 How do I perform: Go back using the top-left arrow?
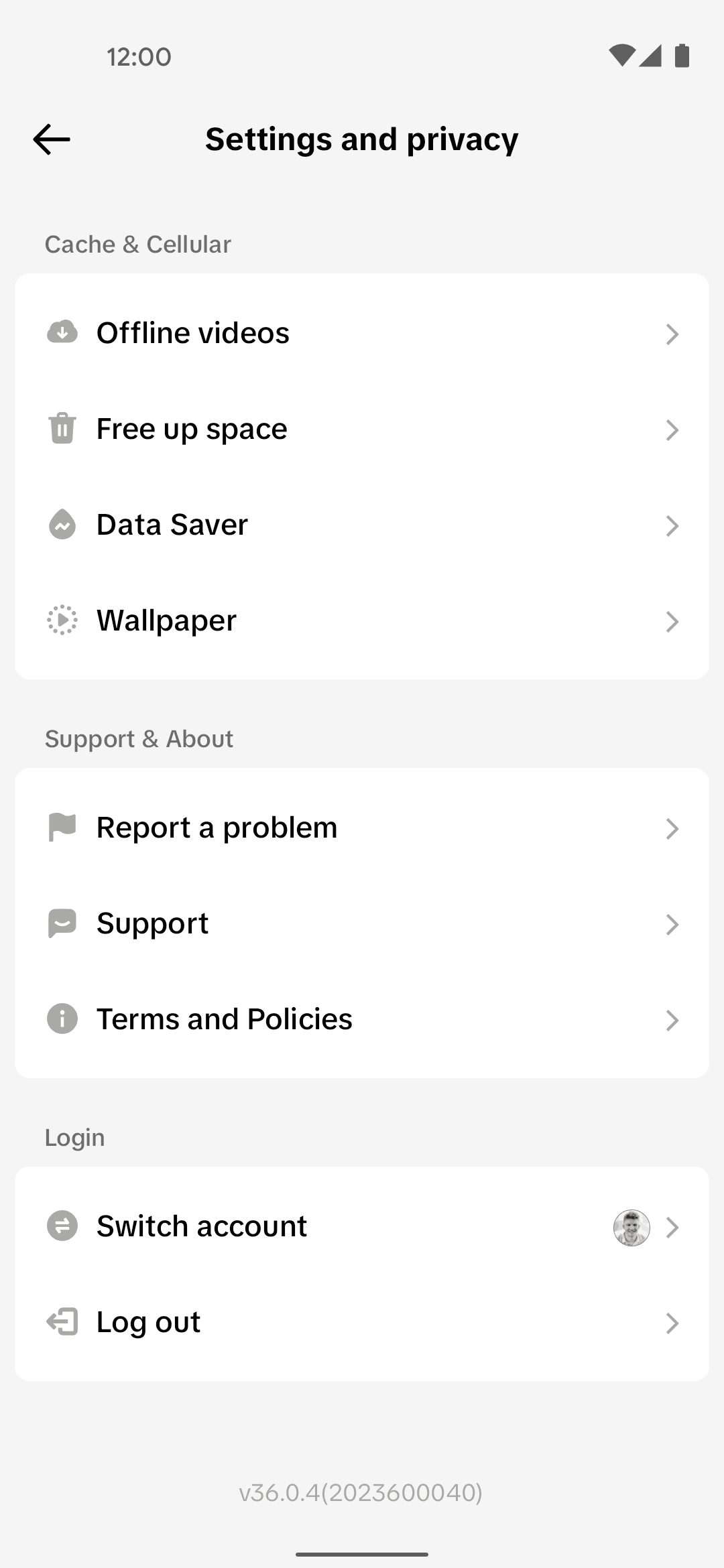pos(52,139)
